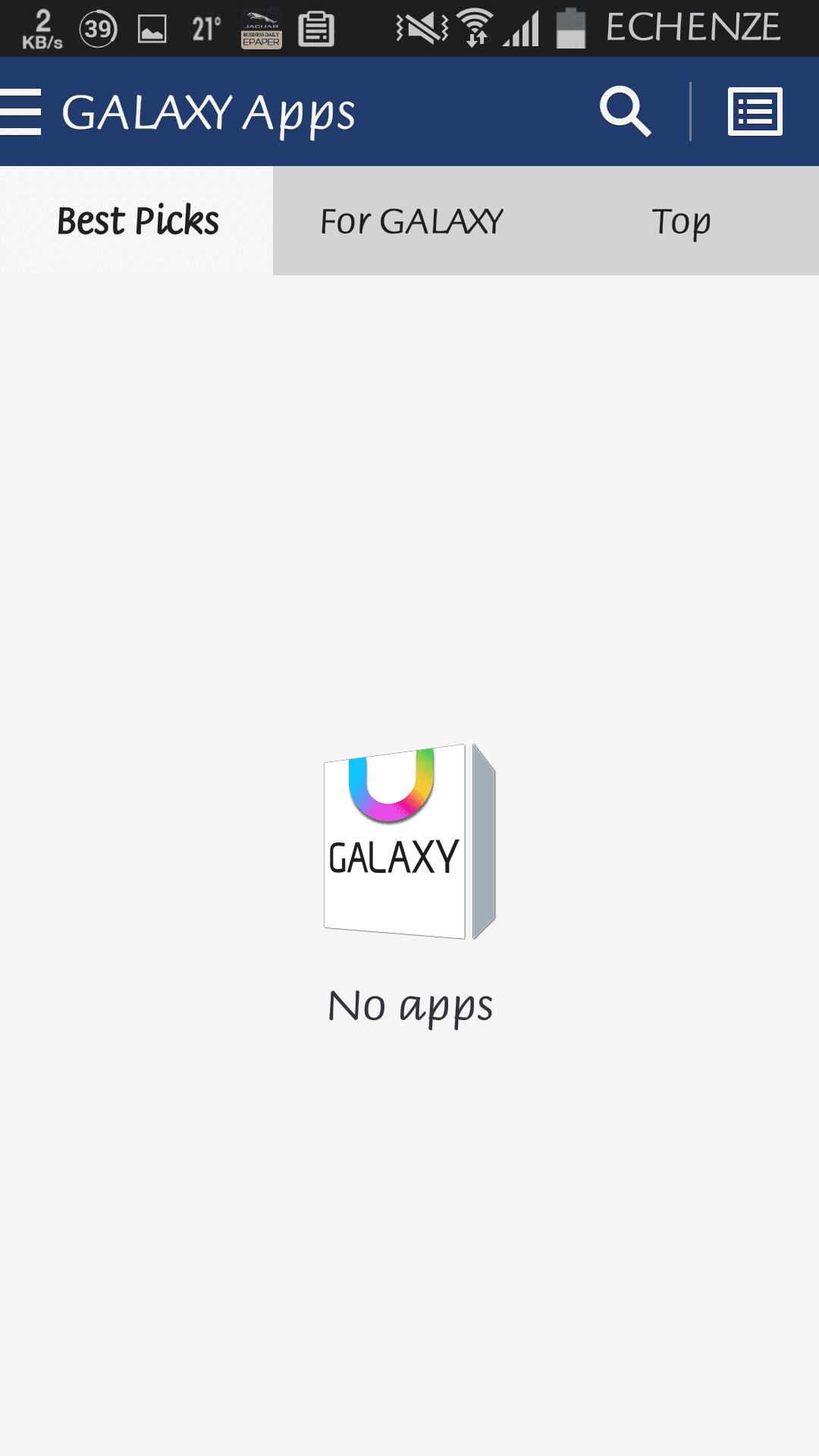Switch to the Top tab
Screen dimensions: 819x1456
[682, 221]
